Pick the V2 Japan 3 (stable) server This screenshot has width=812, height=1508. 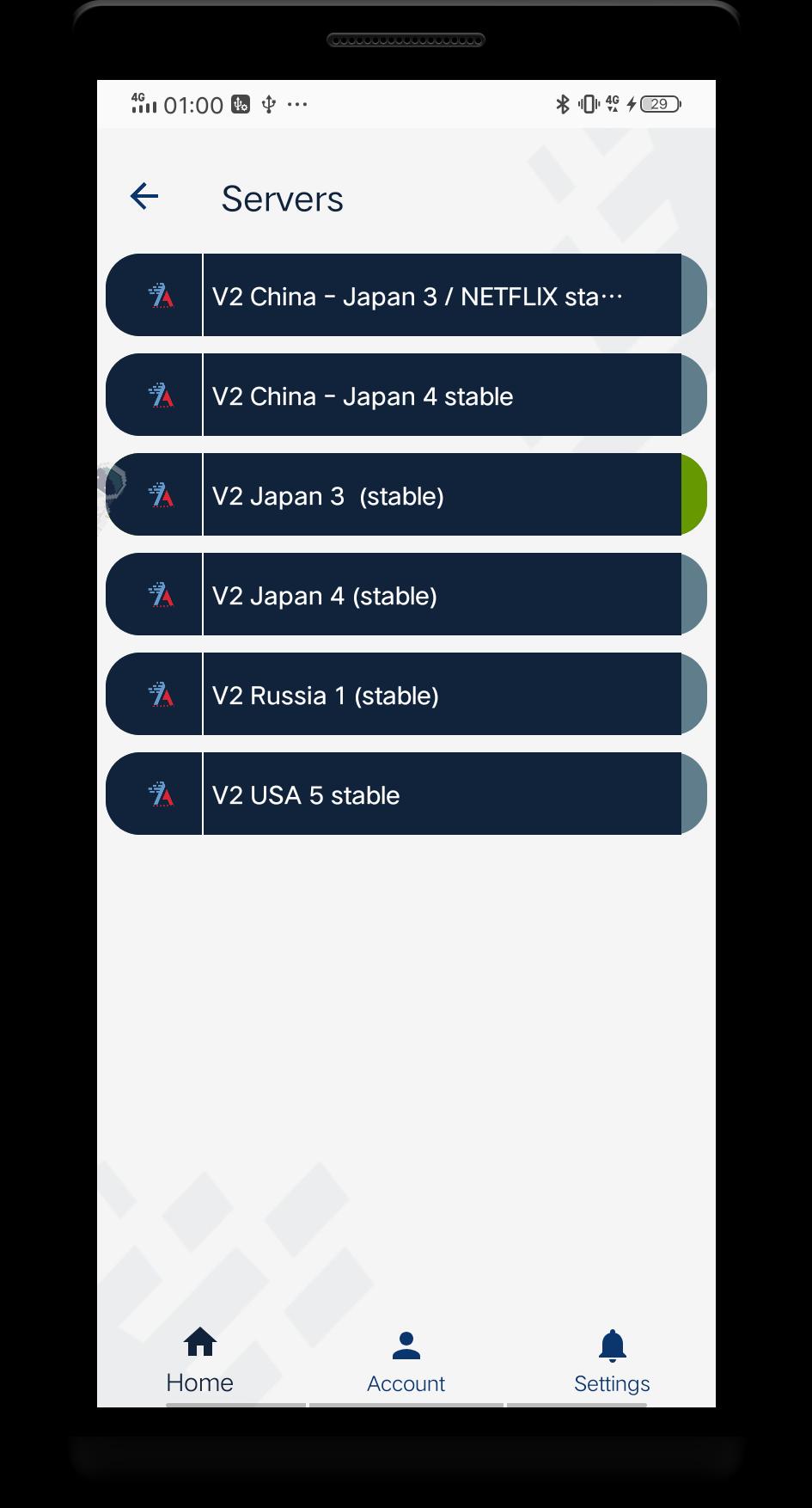click(x=406, y=494)
